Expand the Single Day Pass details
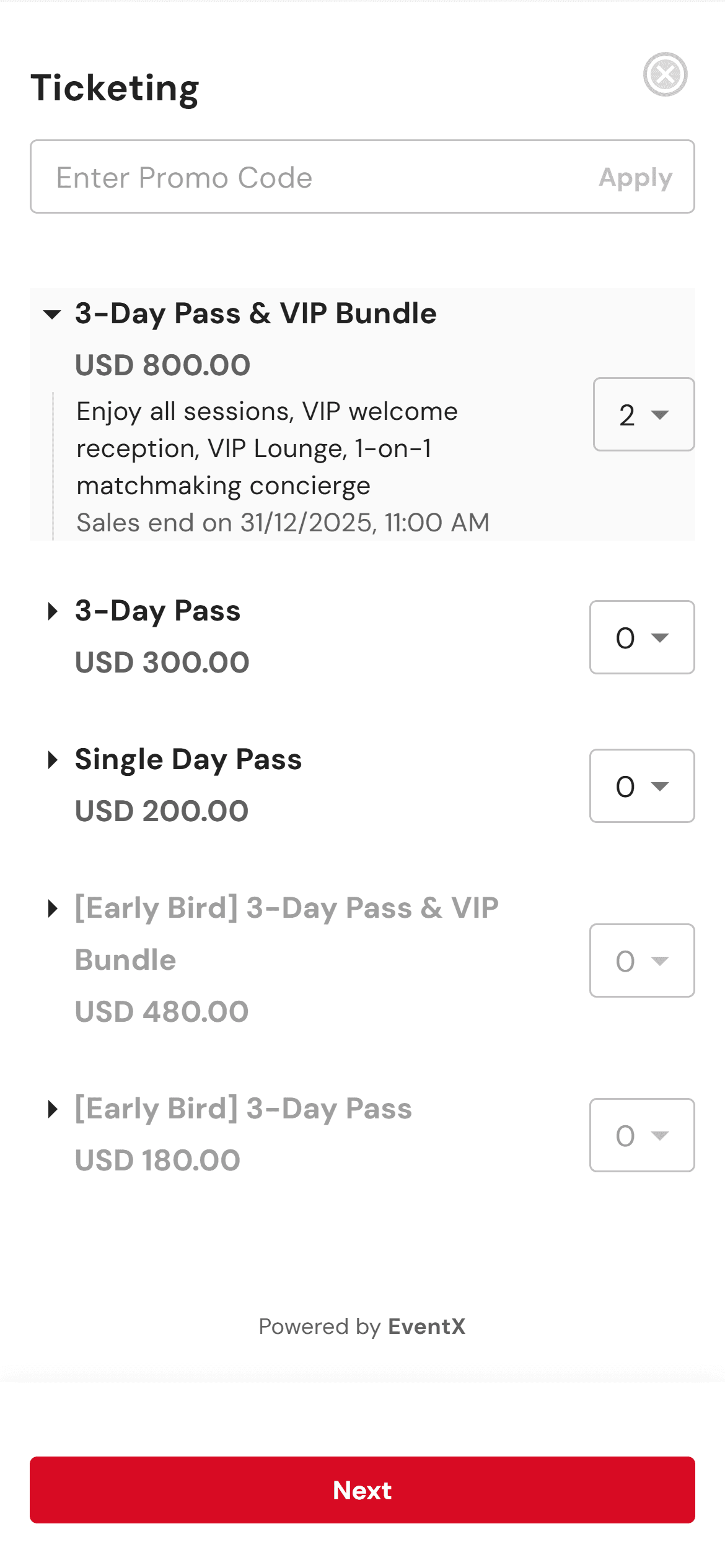The width and height of the screenshot is (725, 1568). [x=53, y=760]
